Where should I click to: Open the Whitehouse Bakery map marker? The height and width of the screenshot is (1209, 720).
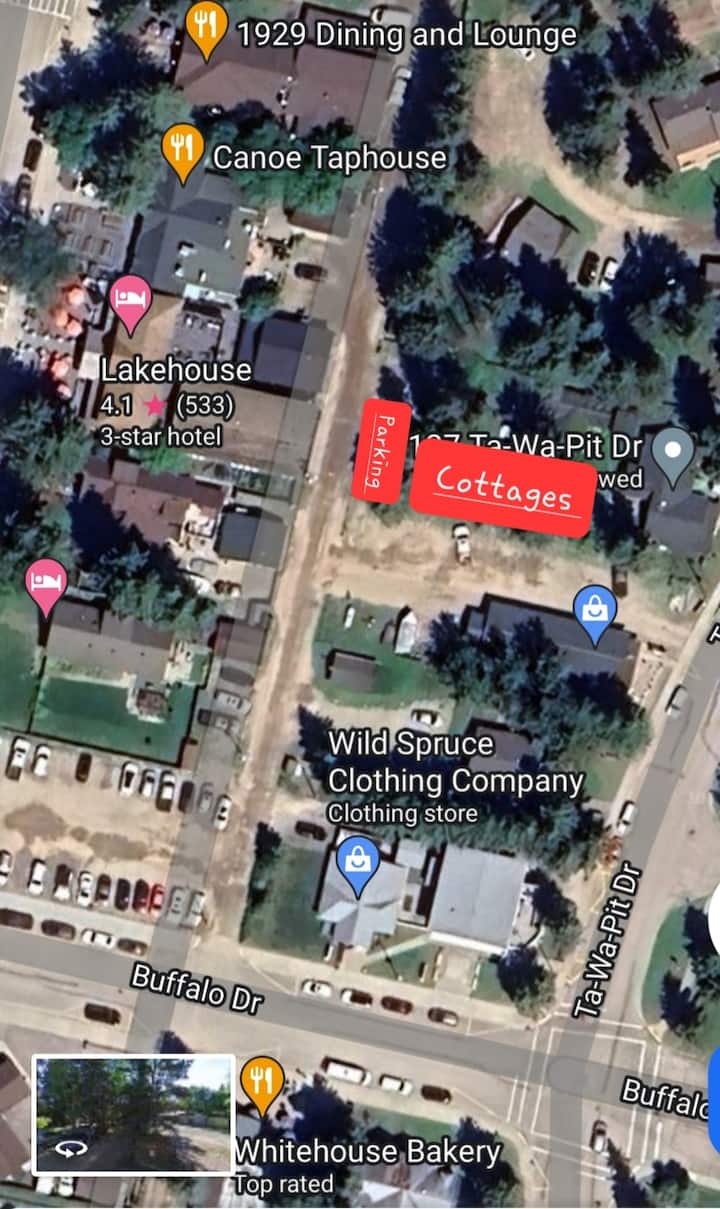[x=262, y=1083]
